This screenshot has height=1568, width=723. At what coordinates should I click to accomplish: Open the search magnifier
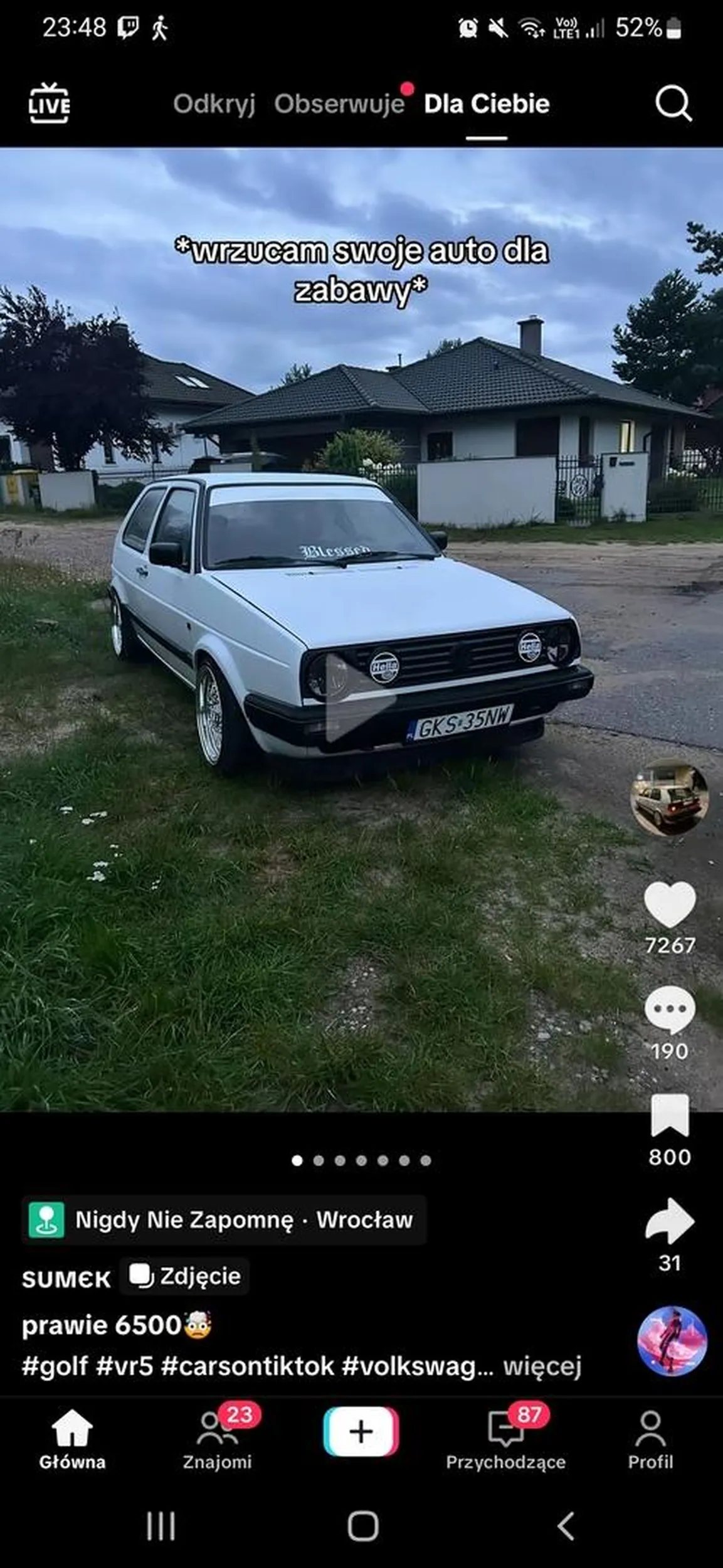[x=673, y=103]
